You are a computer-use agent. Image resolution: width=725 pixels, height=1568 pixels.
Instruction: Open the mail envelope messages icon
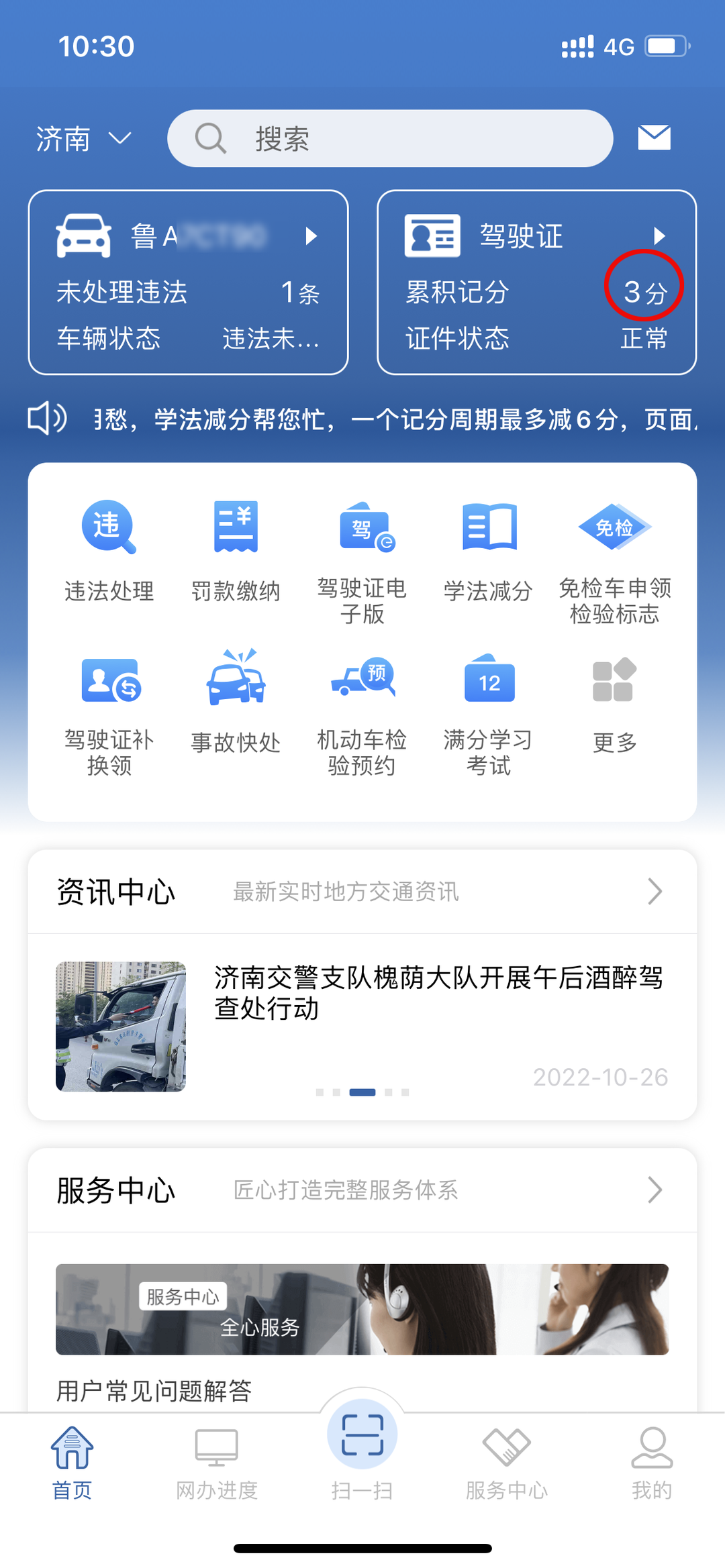coord(654,138)
